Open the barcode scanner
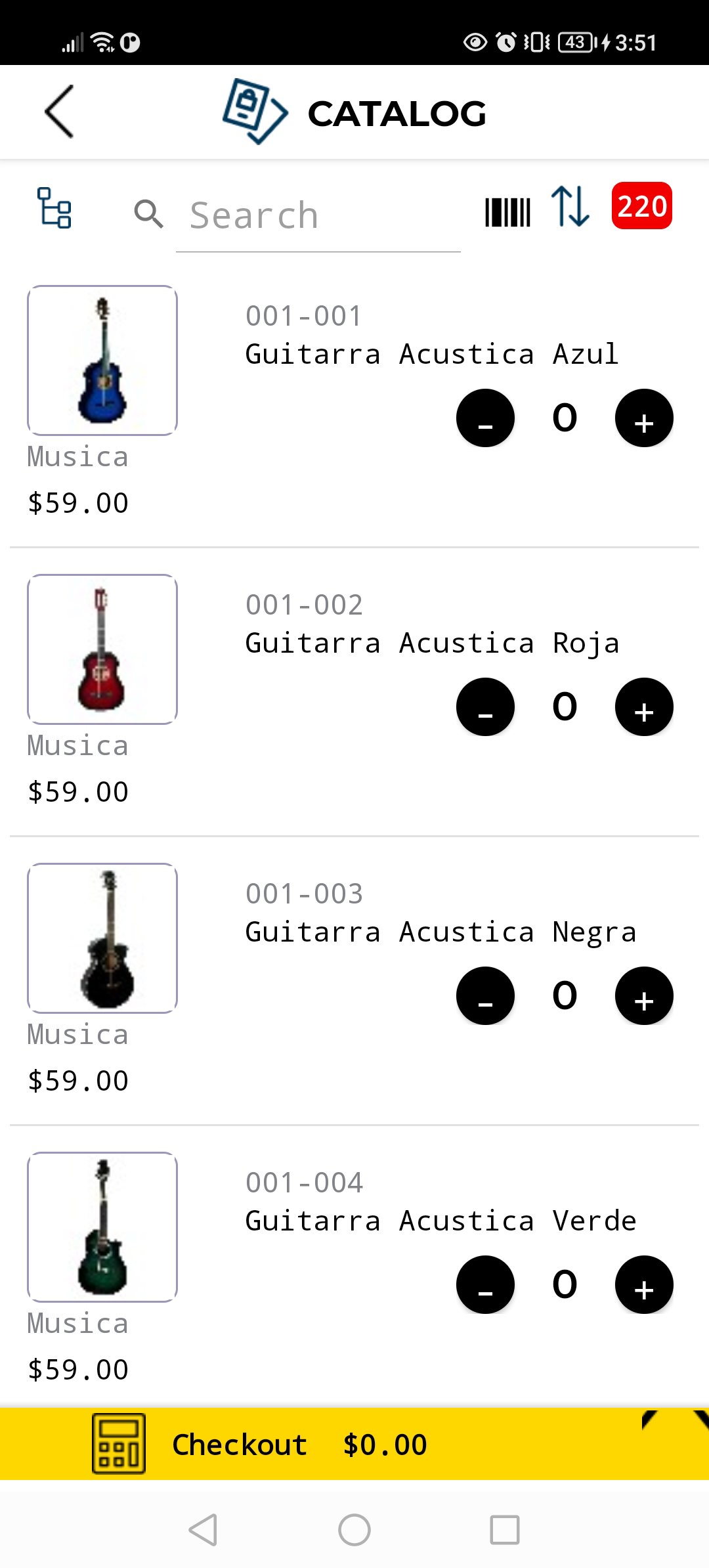The width and height of the screenshot is (709, 1568). click(507, 211)
